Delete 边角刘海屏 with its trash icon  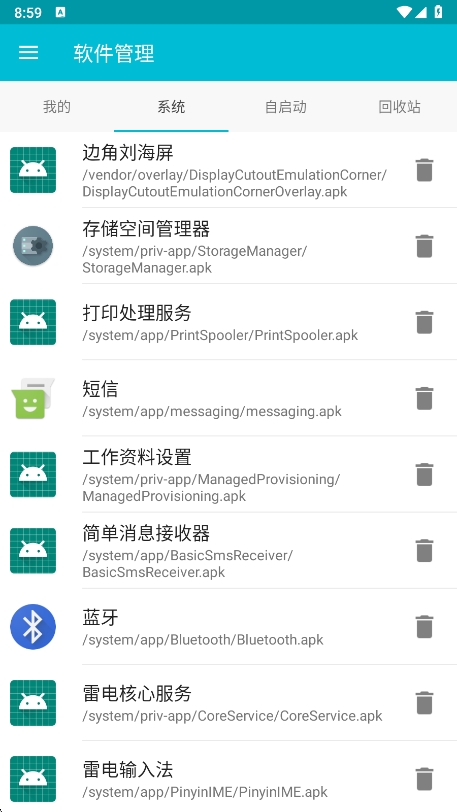[424, 170]
